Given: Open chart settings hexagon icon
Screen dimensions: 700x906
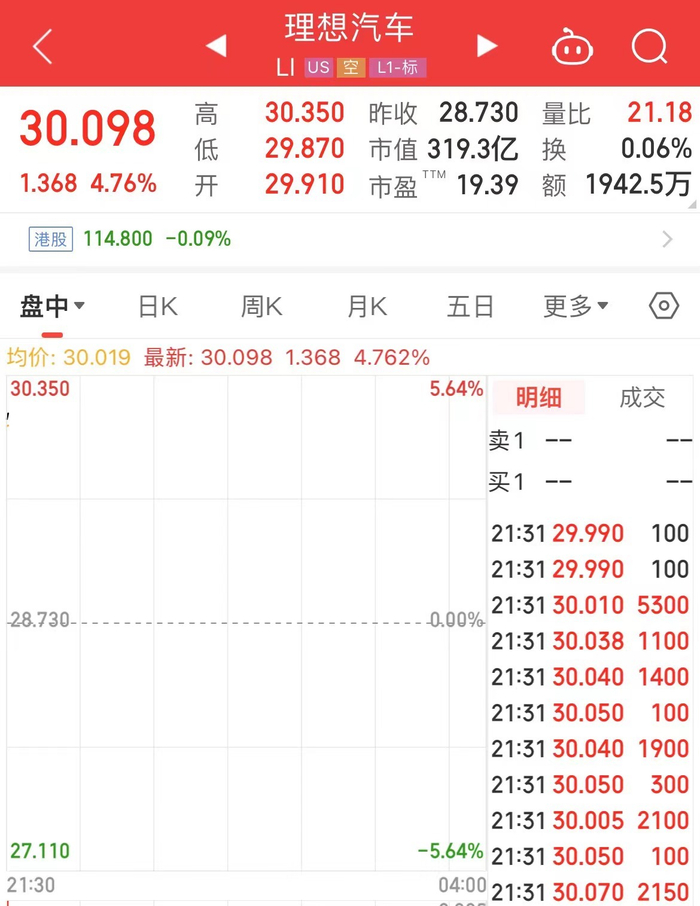Looking at the screenshot, I should (664, 306).
